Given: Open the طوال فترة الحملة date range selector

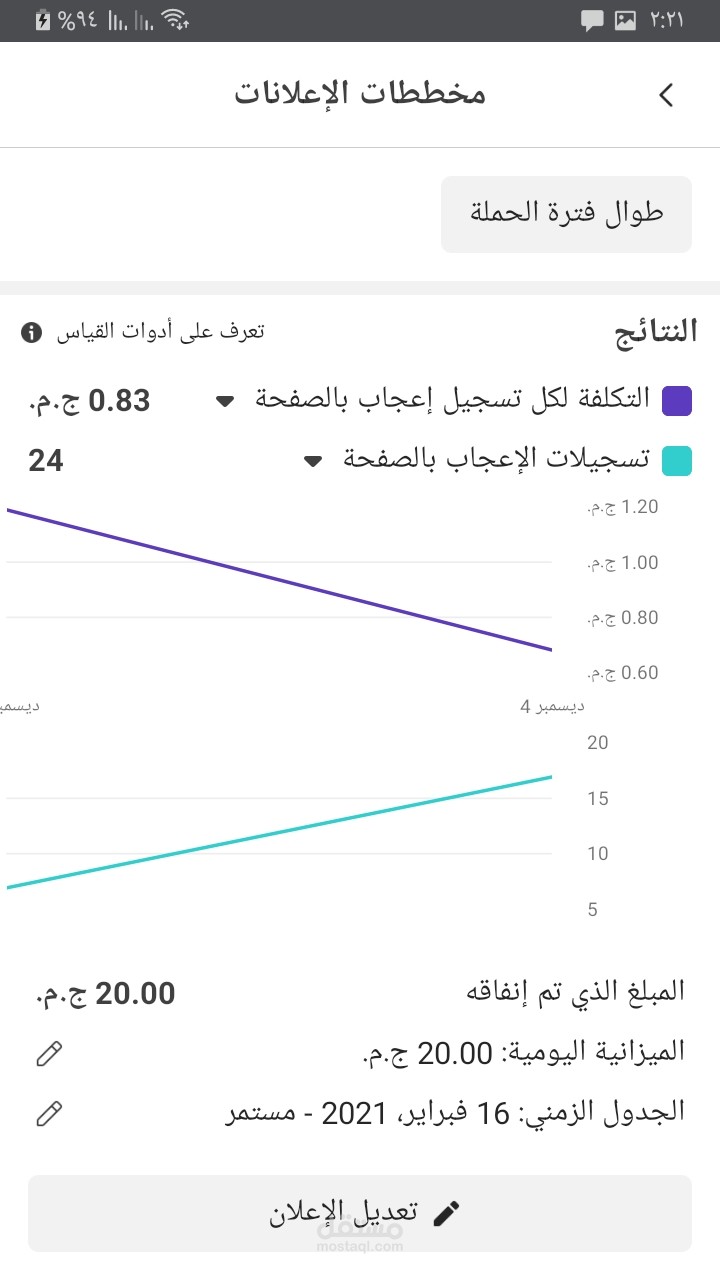Looking at the screenshot, I should pyautogui.click(x=566, y=214).
